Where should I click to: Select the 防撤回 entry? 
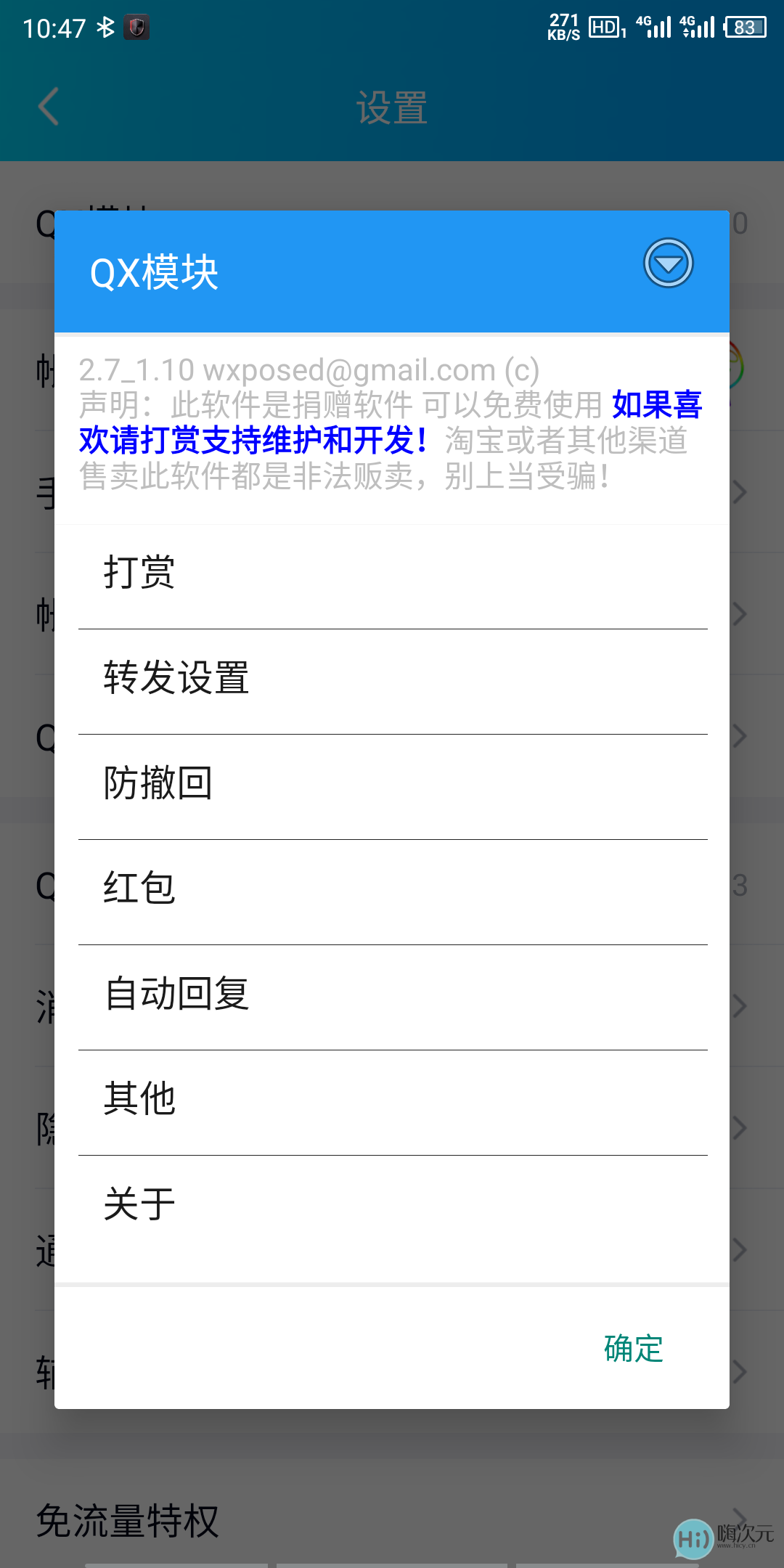[x=392, y=784]
